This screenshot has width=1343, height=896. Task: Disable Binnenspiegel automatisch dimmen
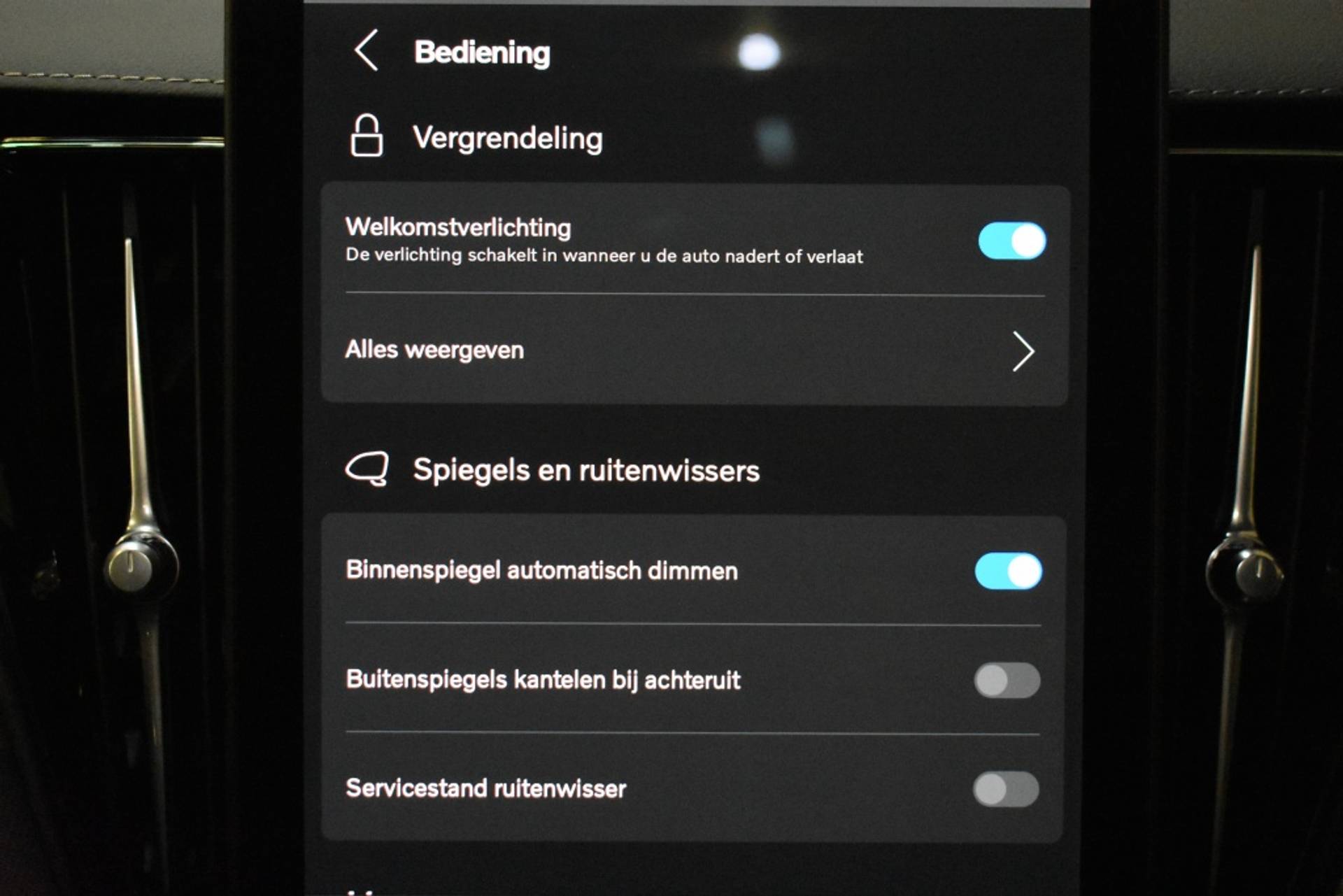click(x=1008, y=571)
